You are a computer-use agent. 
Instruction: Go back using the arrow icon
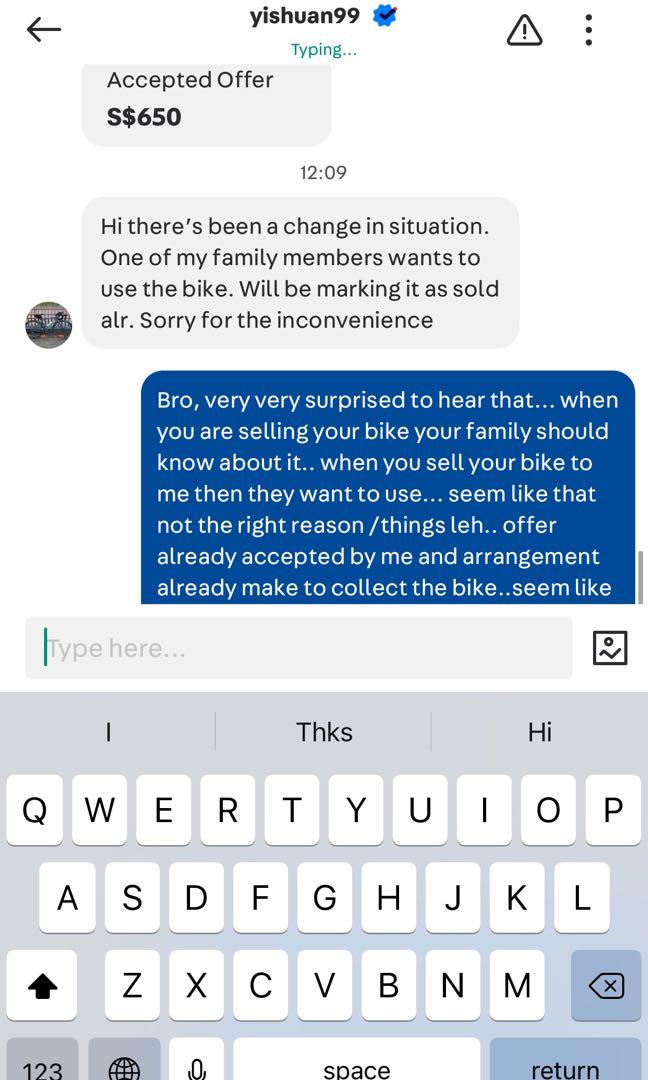(x=44, y=30)
